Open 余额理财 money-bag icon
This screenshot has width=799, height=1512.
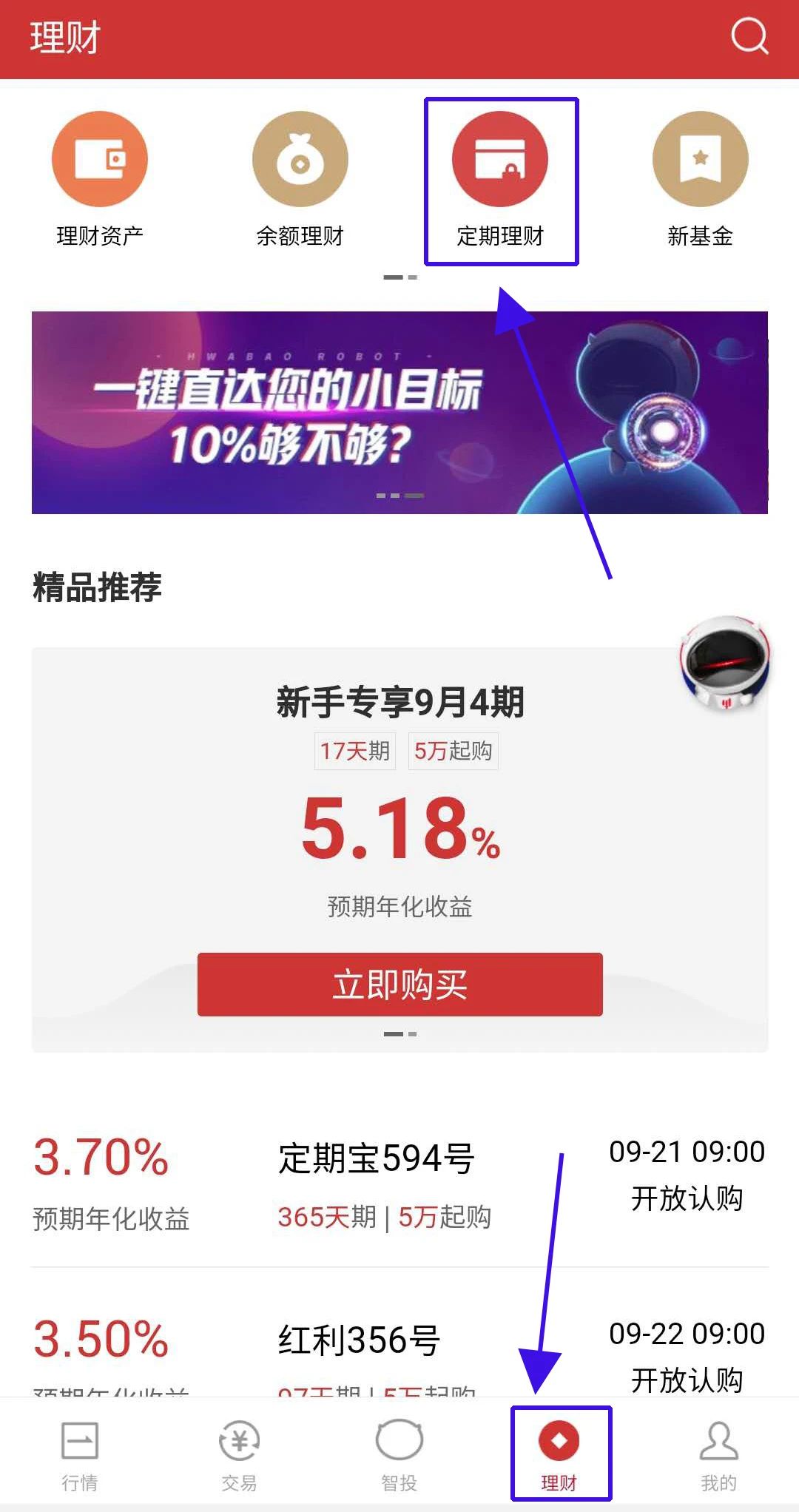click(x=300, y=159)
